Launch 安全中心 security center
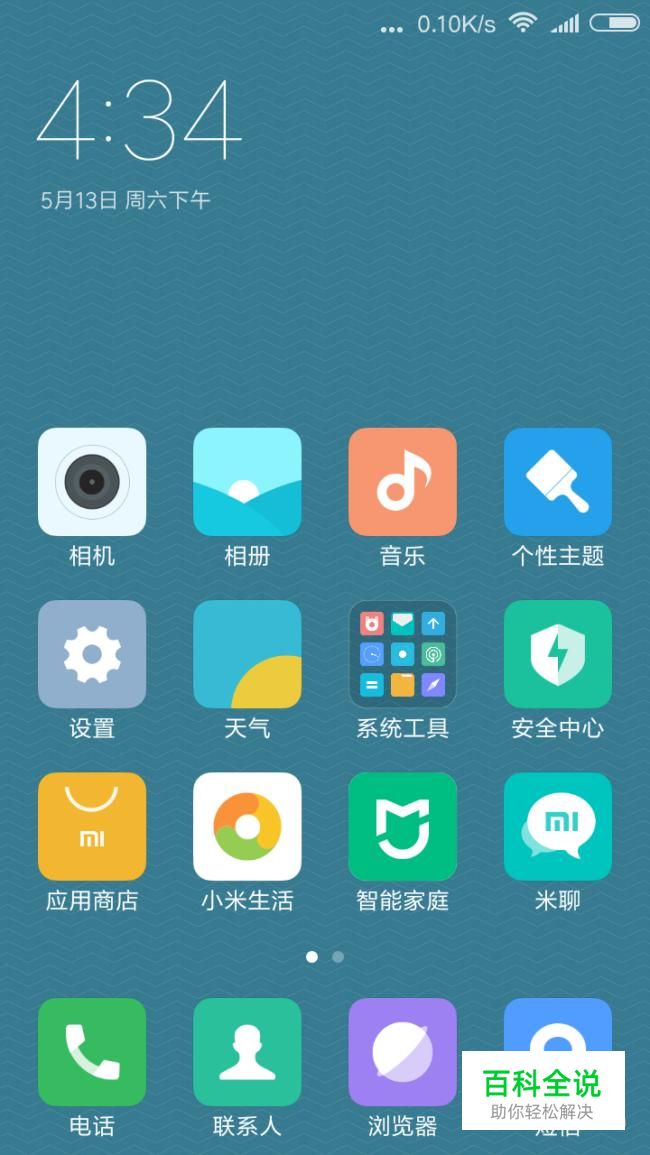Screen dimensions: 650x1155 pyautogui.click(x=557, y=654)
